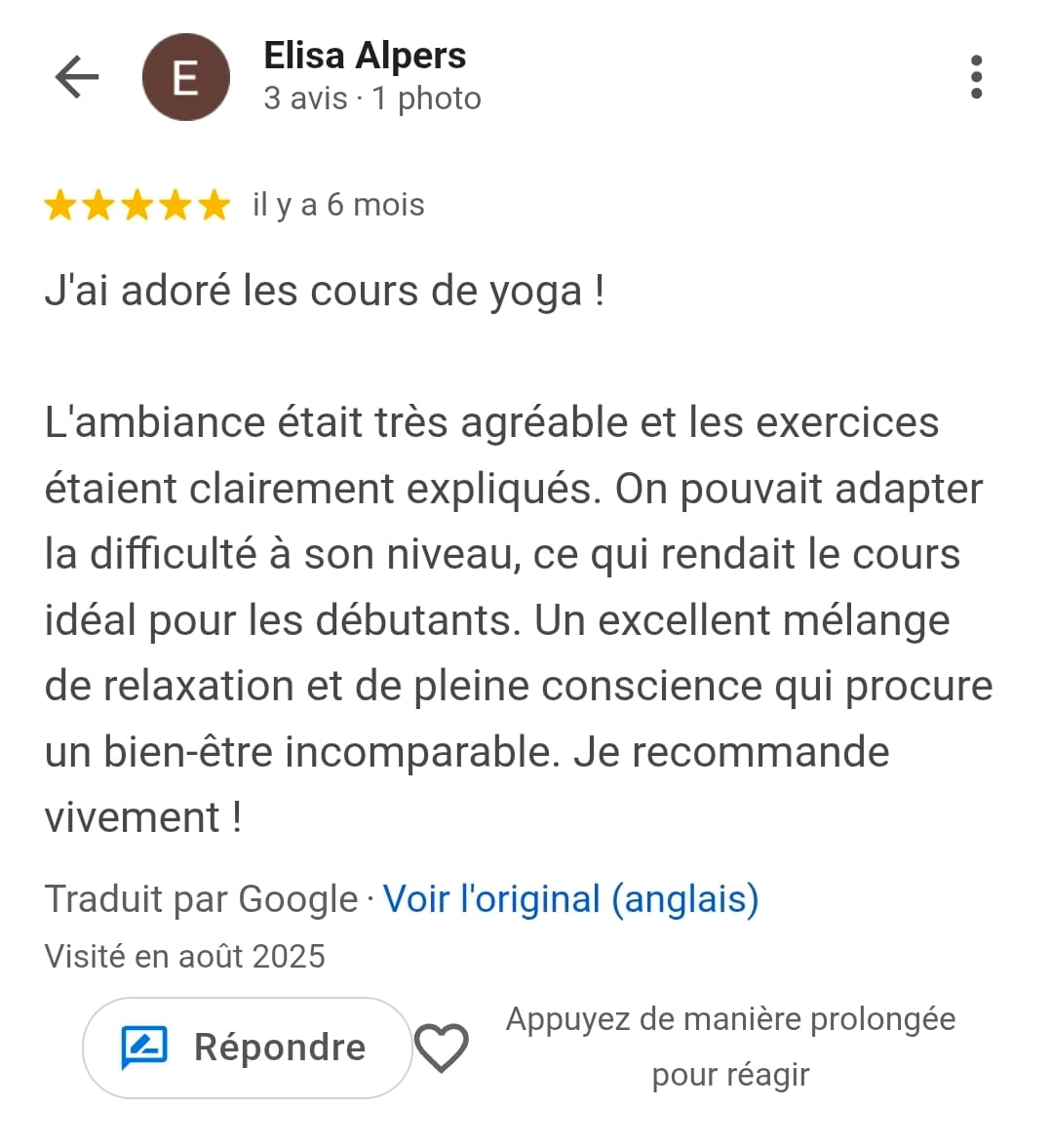Like the review with the heart icon

[442, 1049]
